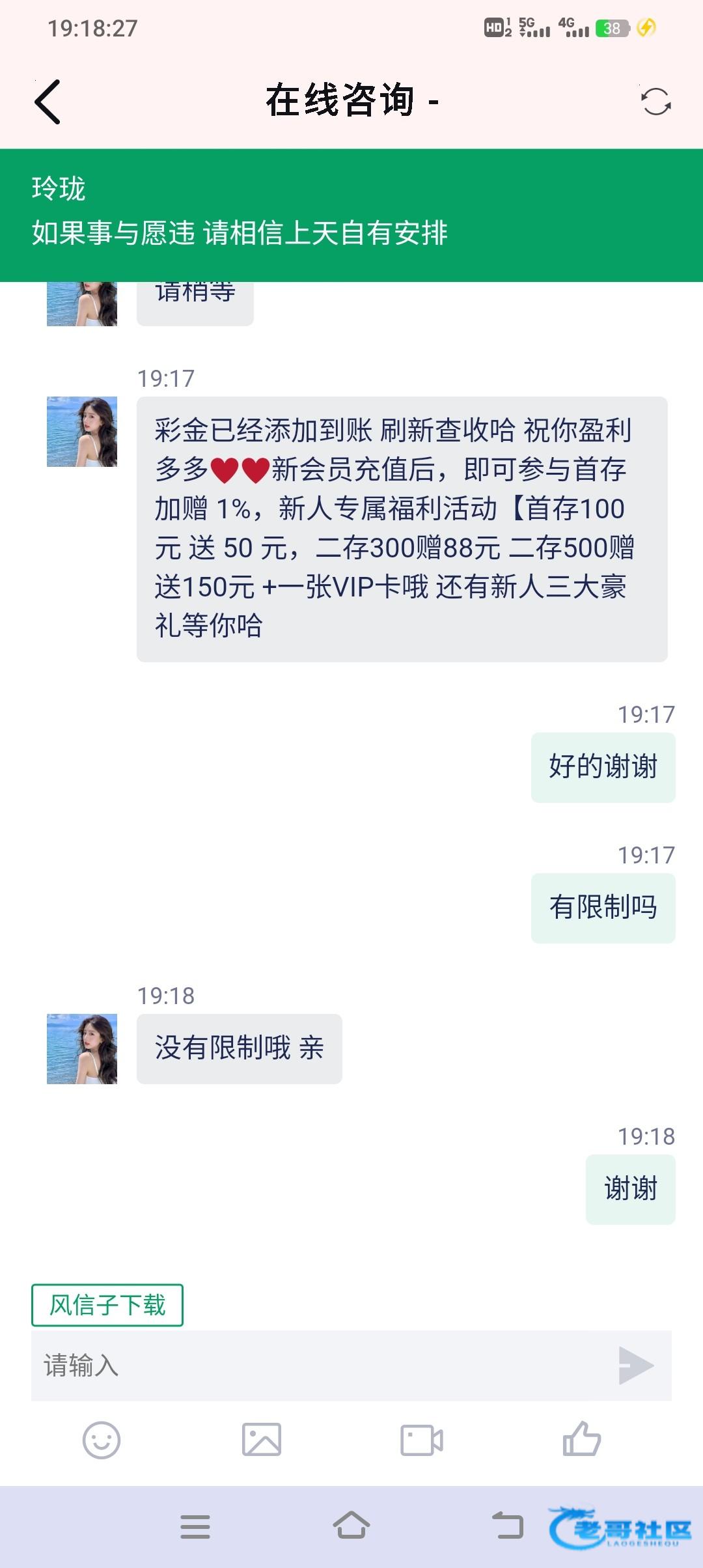Send the message with the arrow icon

[636, 1365]
